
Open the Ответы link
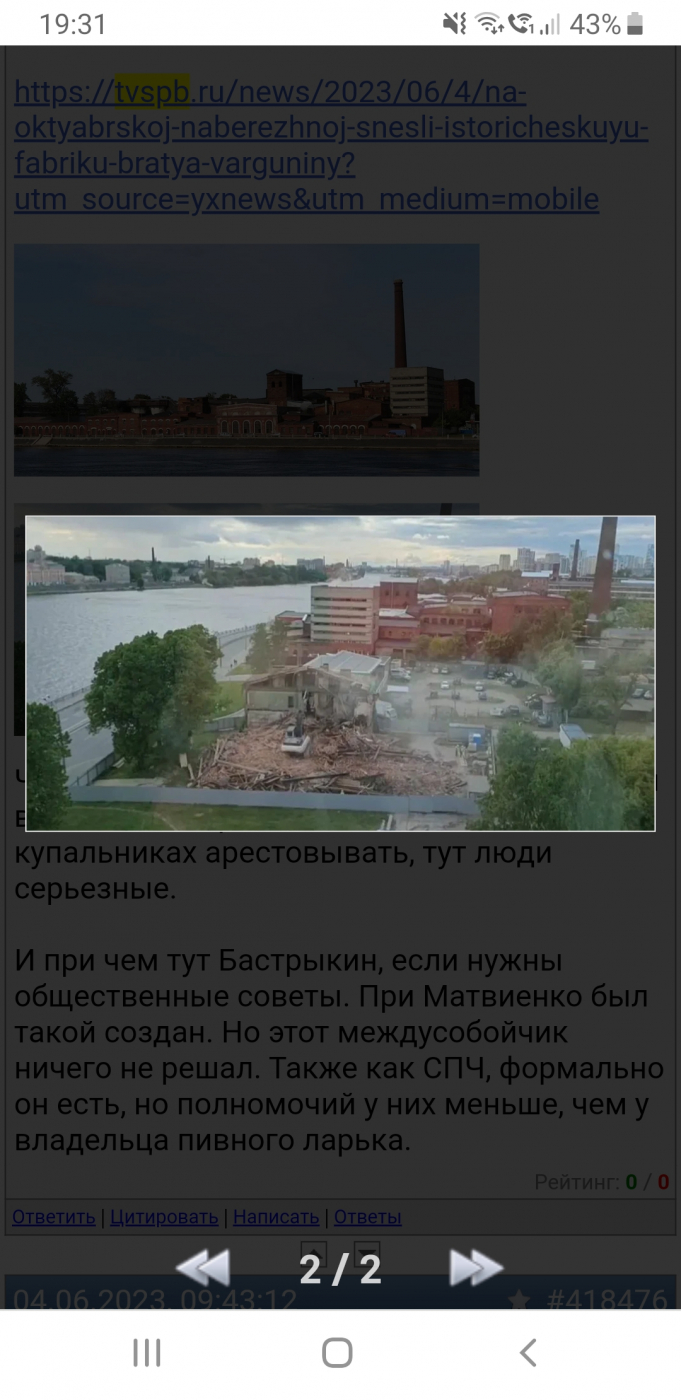point(367,1217)
